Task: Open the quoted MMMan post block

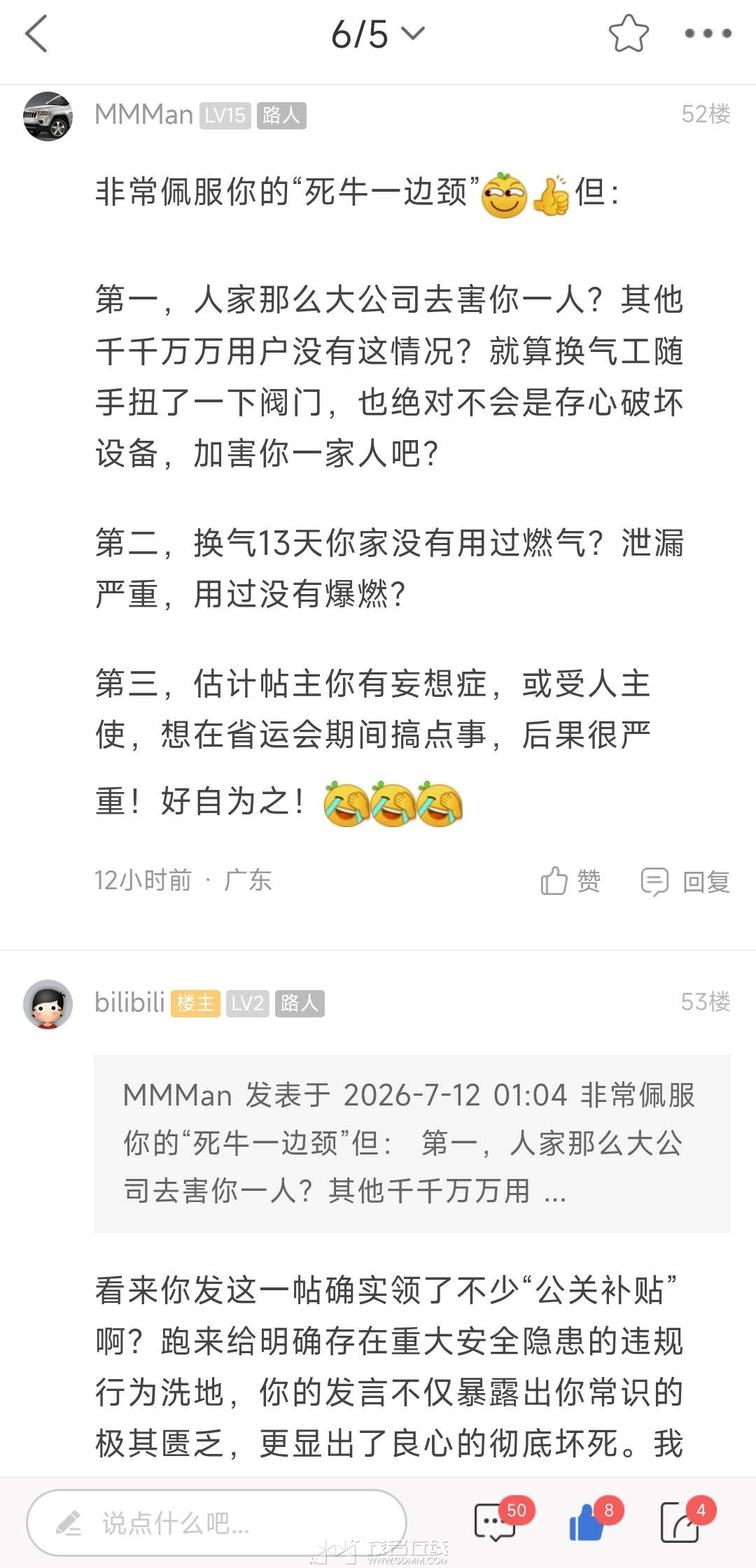Action: 412,1143
